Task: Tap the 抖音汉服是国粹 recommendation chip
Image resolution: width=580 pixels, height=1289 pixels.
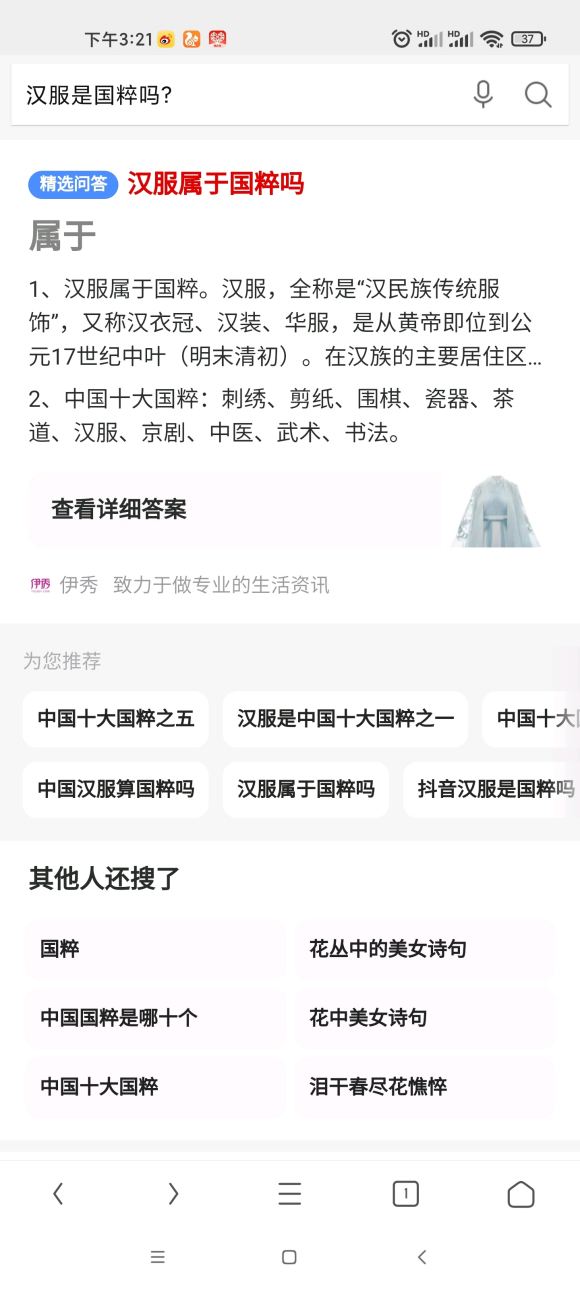Action: [492, 790]
